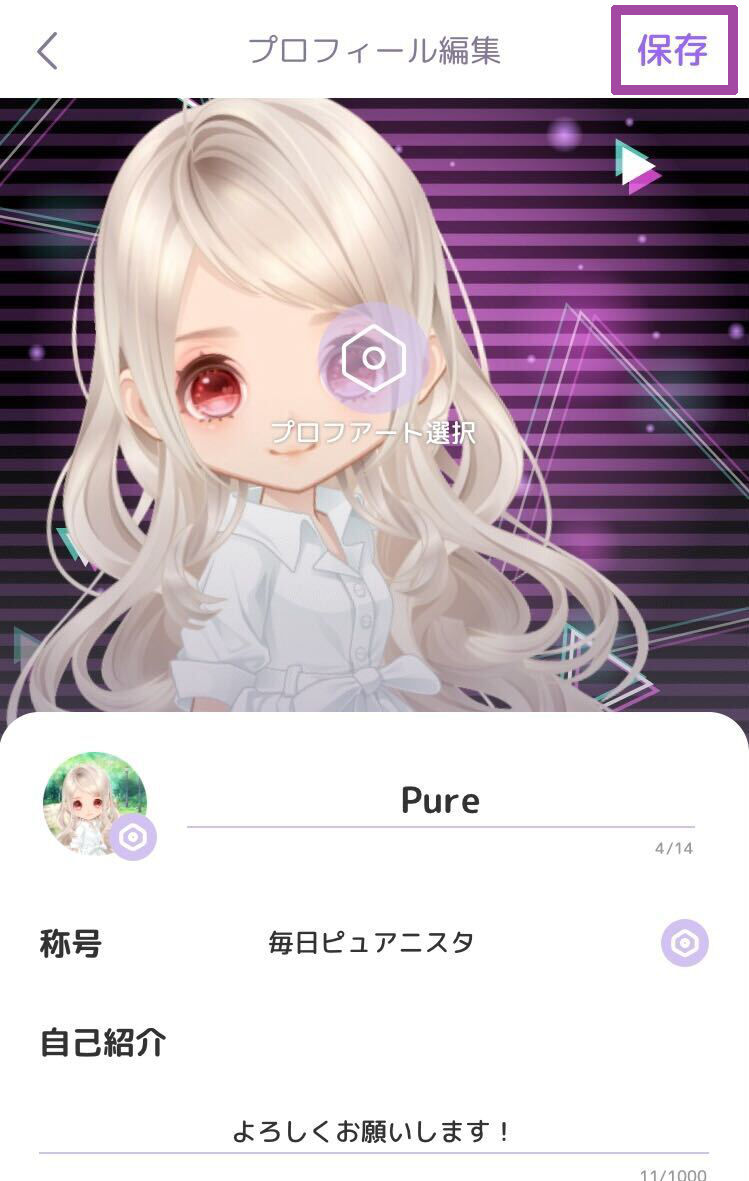Screen dimensions: 749x1181
Task: Go back from profile edit
Action: 47,50
